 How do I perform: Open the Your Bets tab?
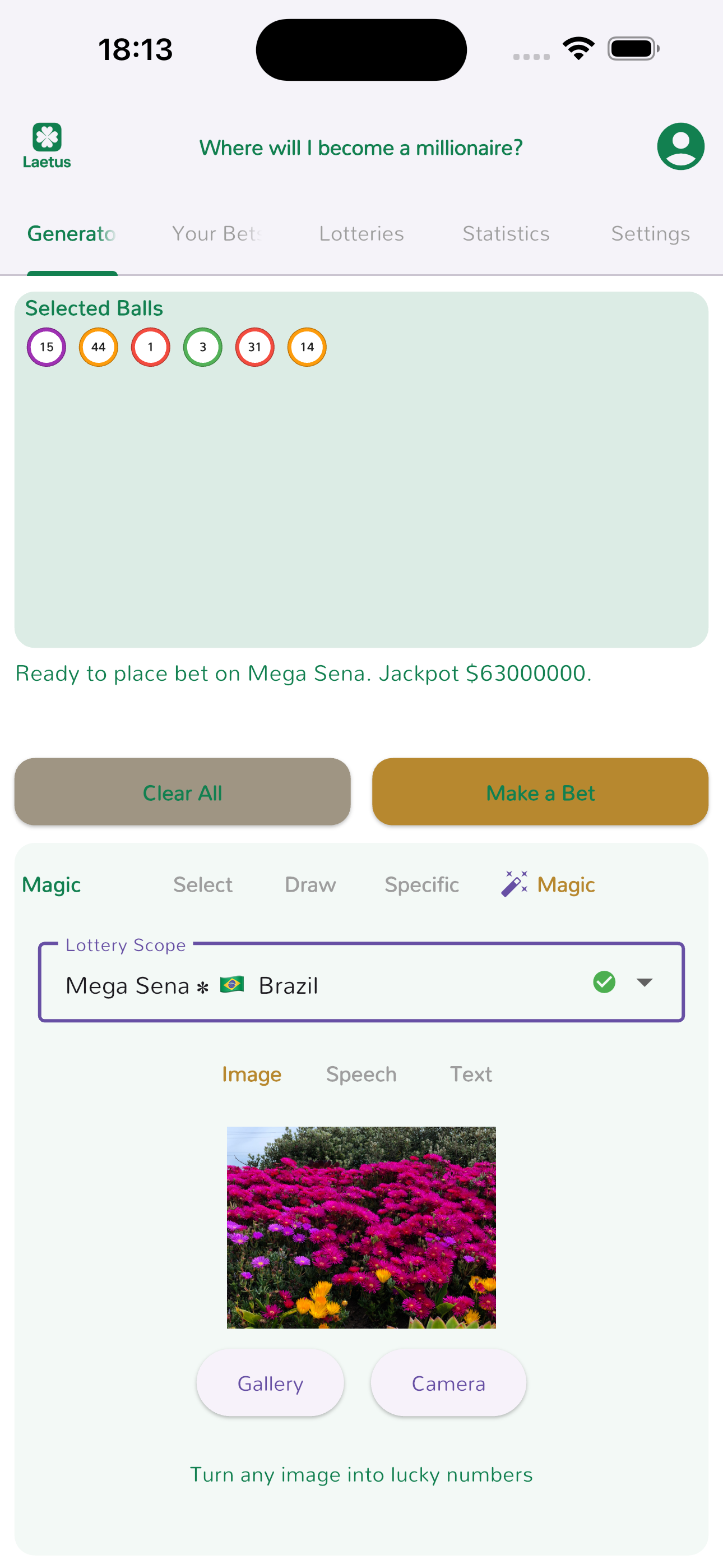coord(217,233)
